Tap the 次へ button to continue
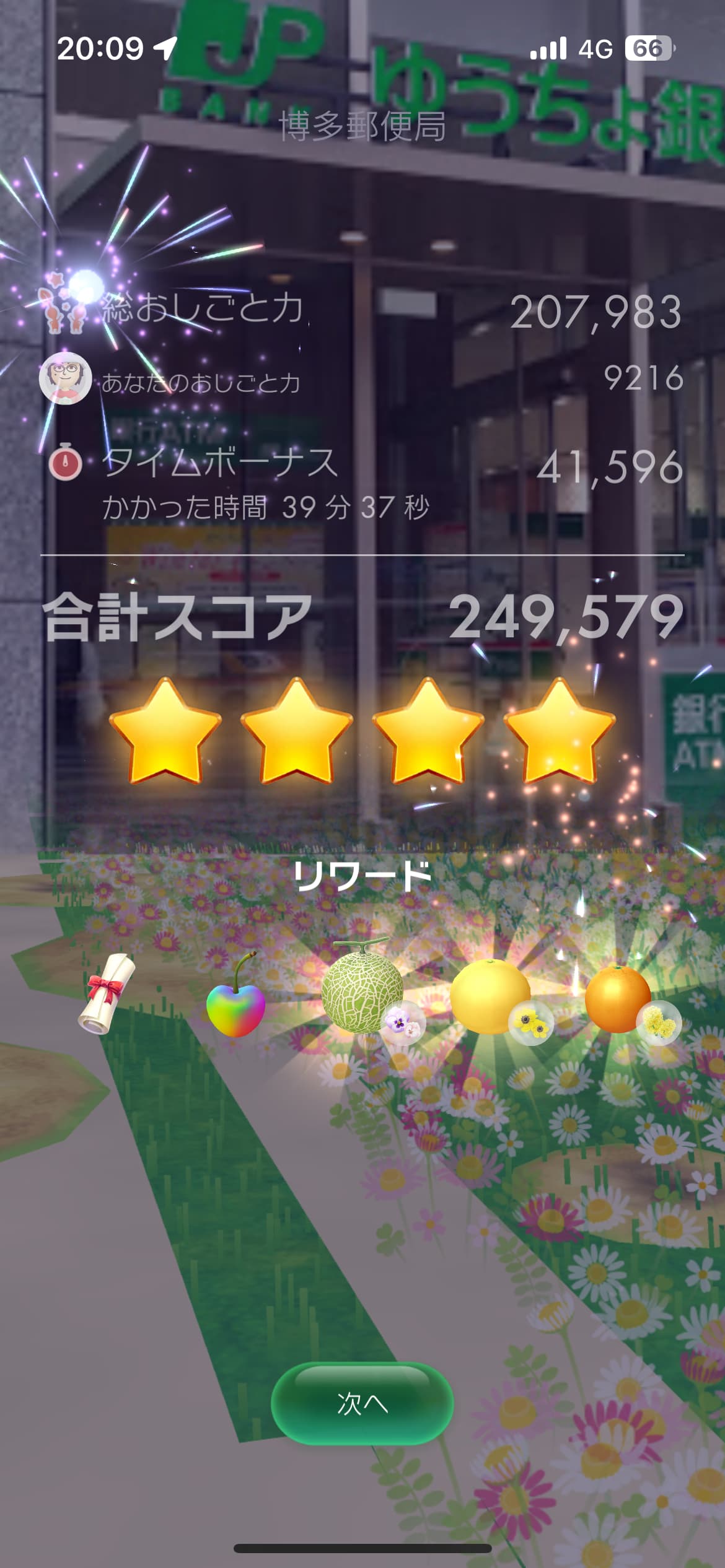Screen dimensions: 725x1568 coord(362,1403)
